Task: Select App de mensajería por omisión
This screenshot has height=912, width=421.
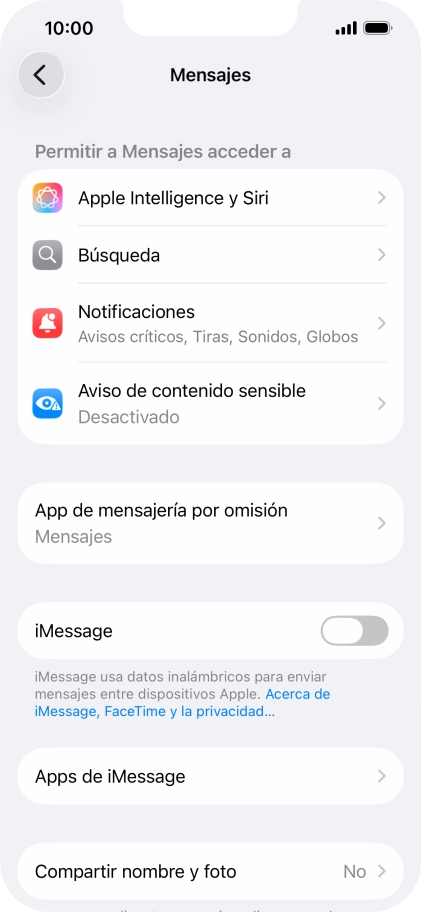Action: click(210, 523)
